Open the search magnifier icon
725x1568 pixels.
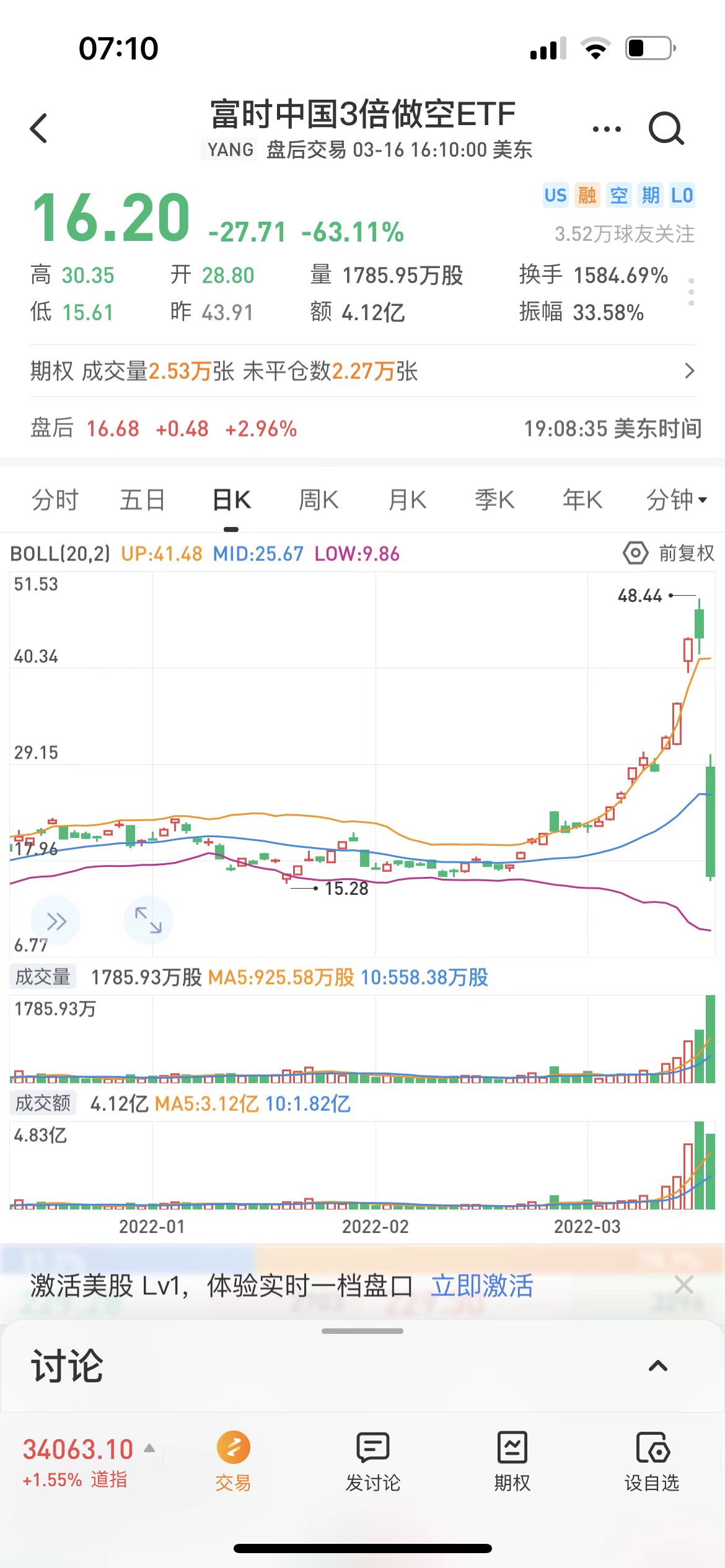click(x=666, y=128)
